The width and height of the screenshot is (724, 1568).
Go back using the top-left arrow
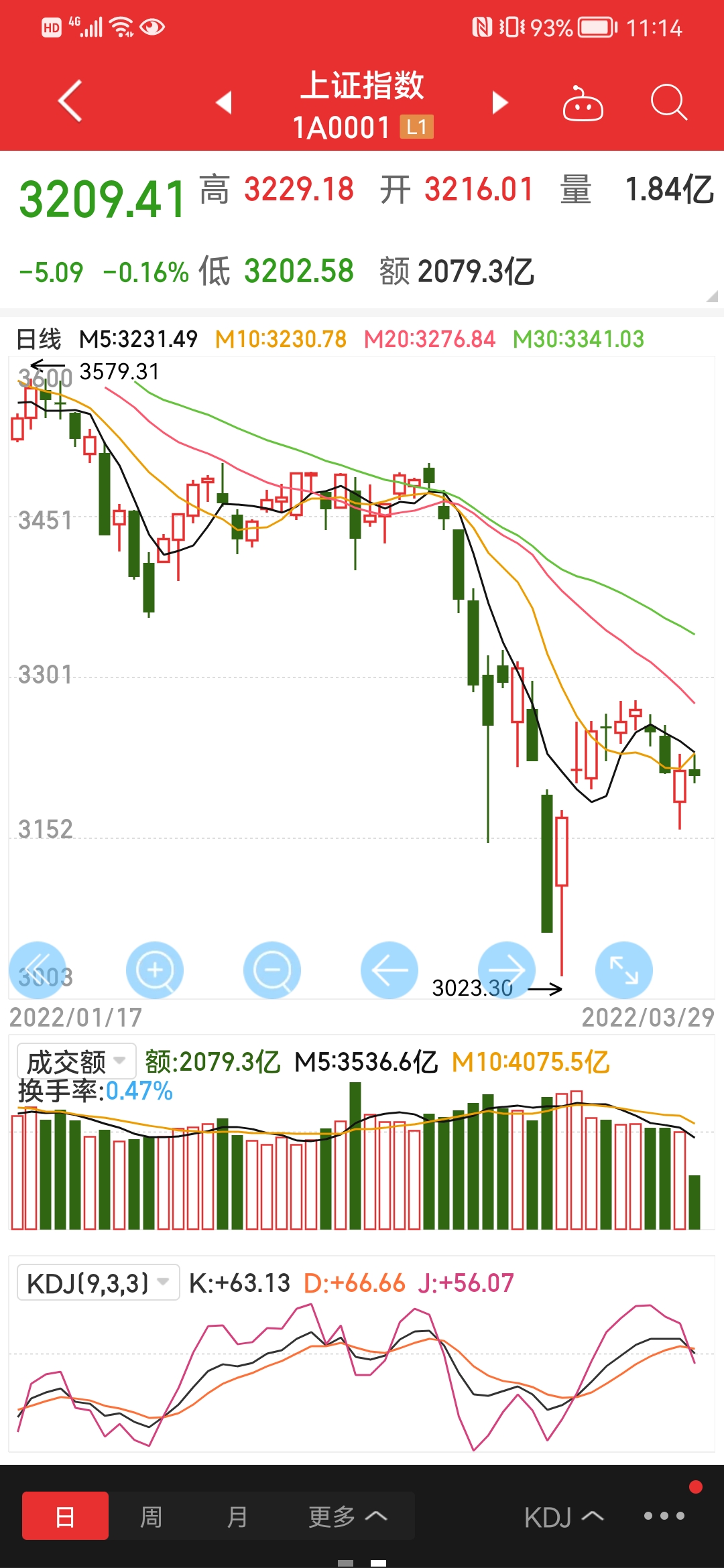(x=70, y=101)
